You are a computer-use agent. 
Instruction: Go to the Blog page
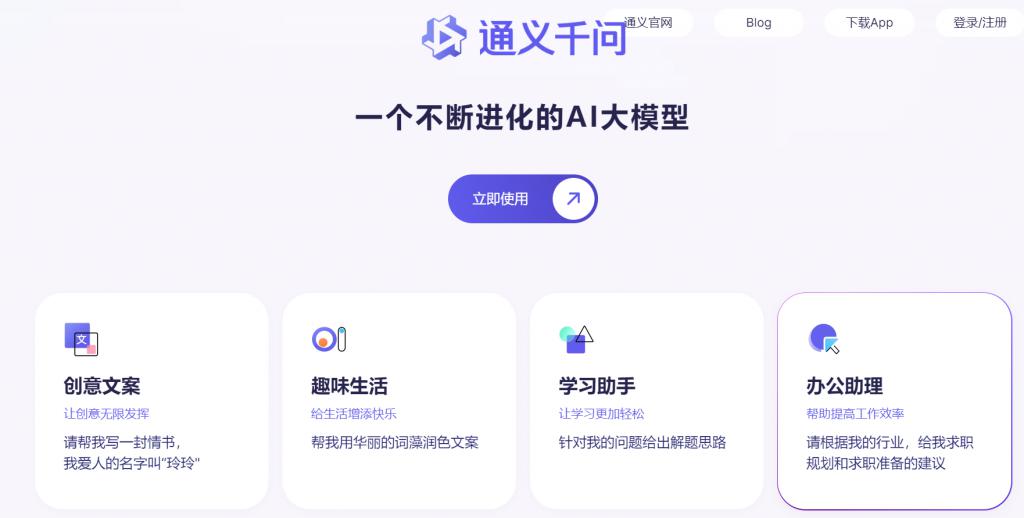(758, 23)
